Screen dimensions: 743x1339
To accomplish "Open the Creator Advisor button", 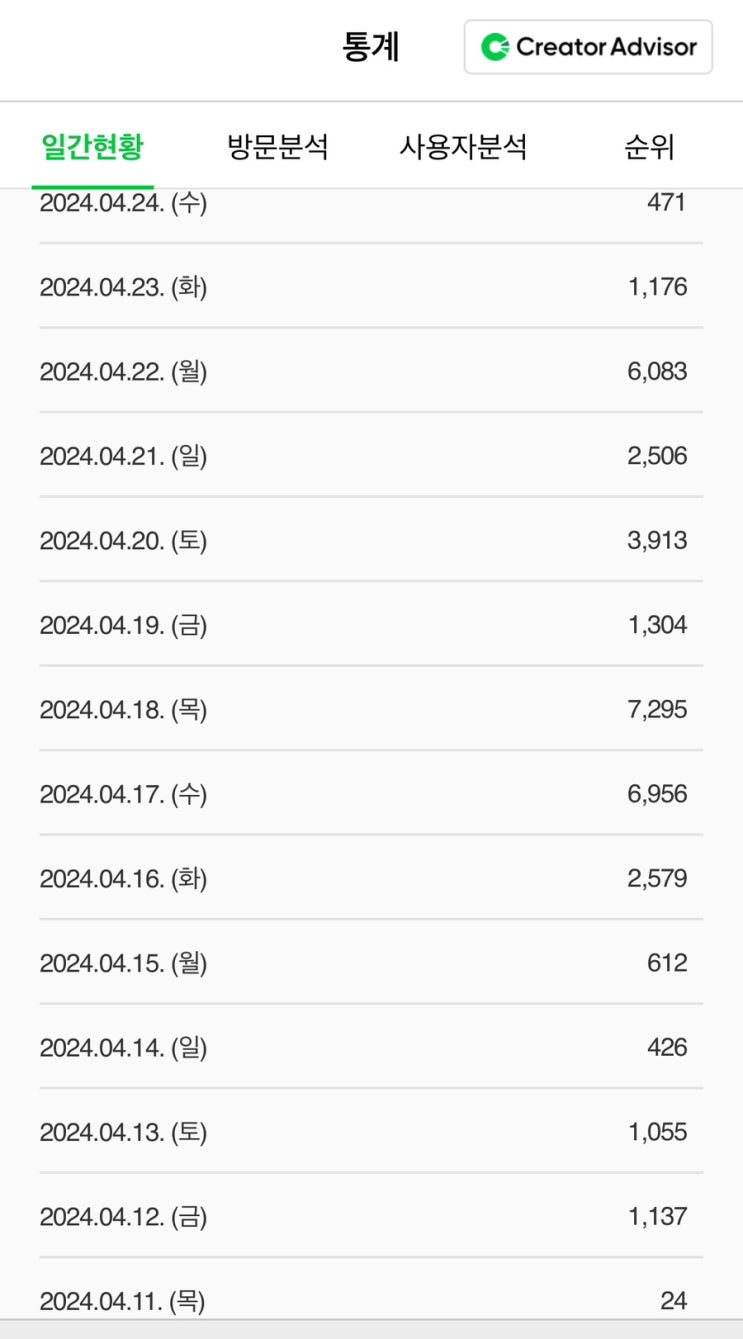I will point(588,47).
